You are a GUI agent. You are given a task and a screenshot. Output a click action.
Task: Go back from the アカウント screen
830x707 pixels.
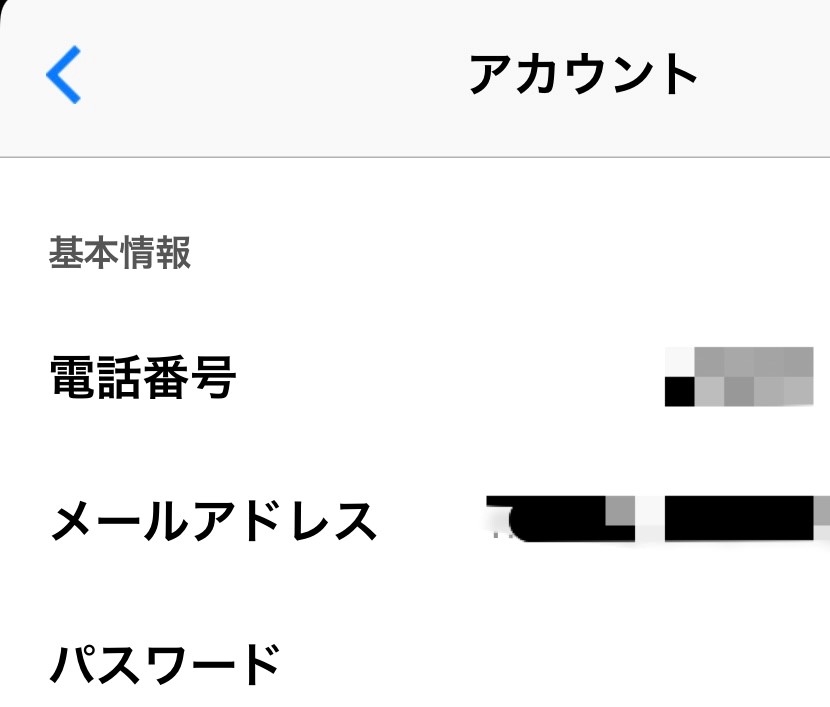tap(63, 75)
